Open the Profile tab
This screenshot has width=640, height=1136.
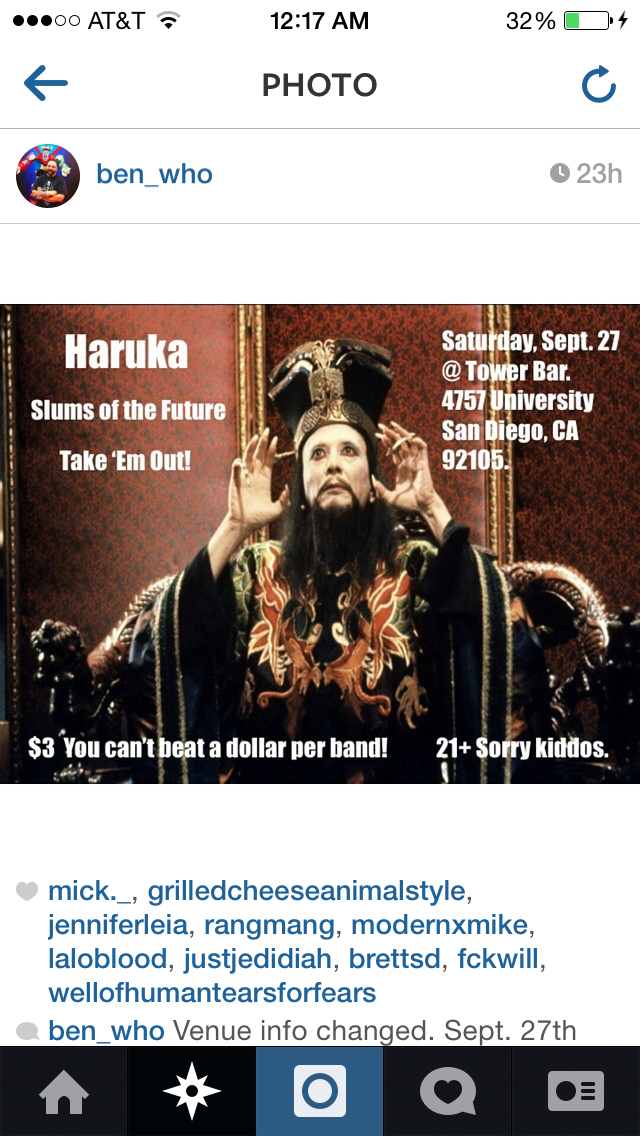coord(576,1091)
